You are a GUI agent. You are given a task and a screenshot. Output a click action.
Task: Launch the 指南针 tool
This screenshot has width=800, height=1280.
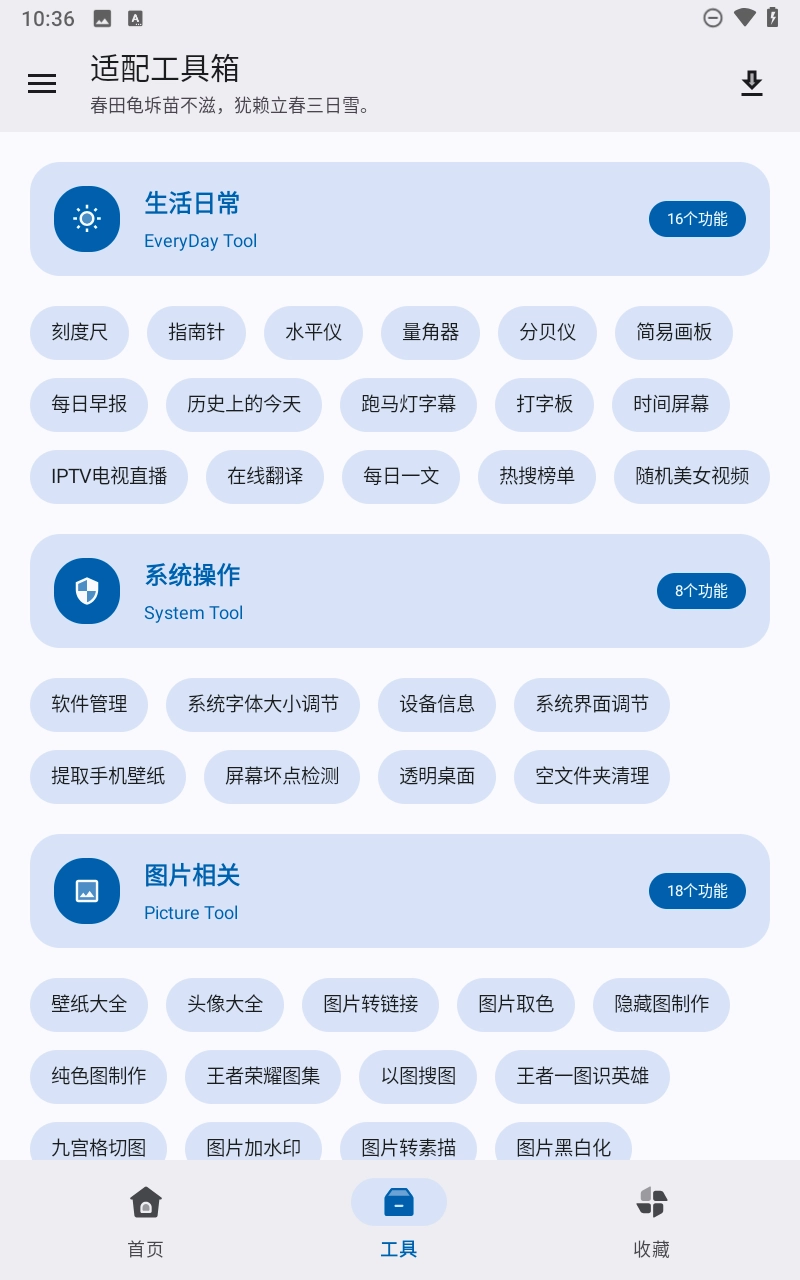(196, 332)
